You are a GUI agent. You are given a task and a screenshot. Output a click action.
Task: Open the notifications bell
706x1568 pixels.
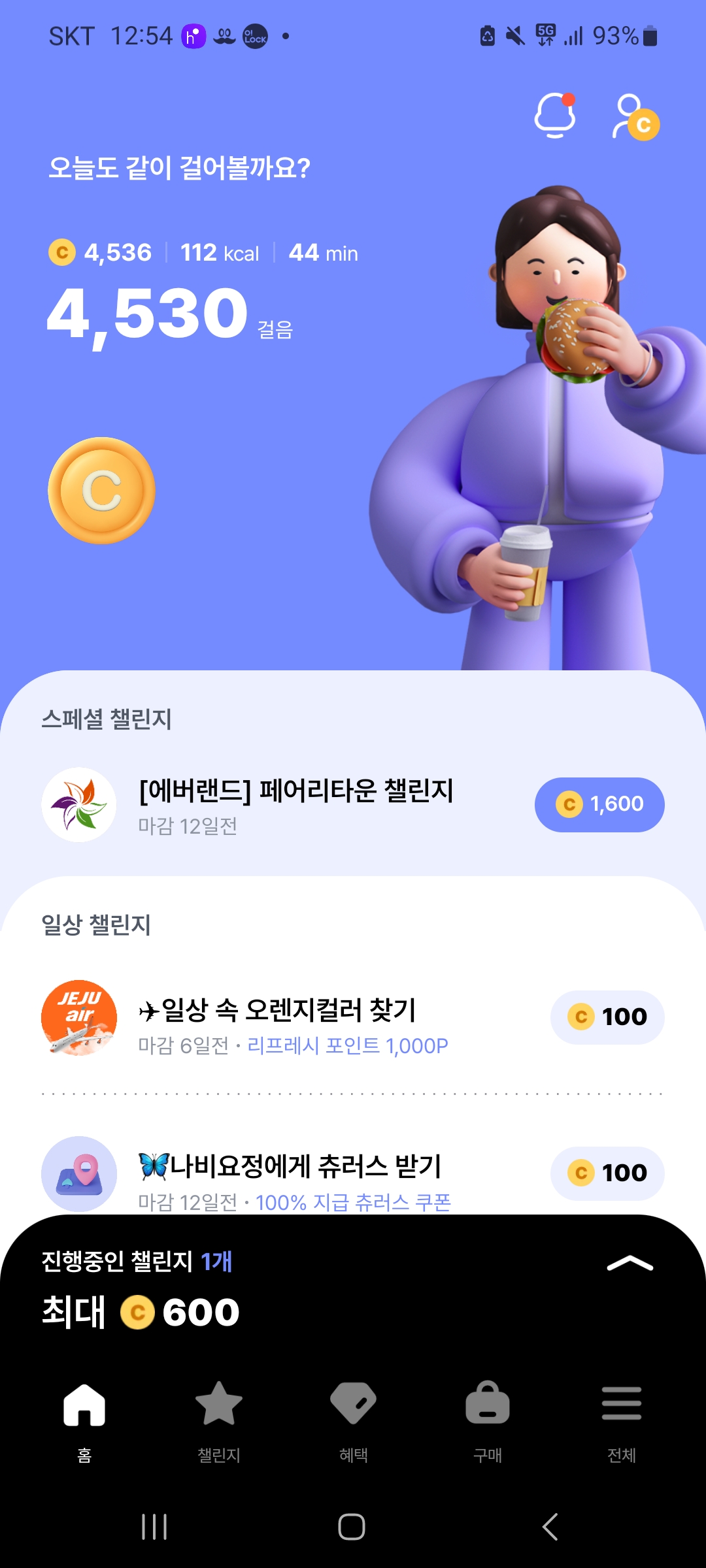click(x=555, y=116)
